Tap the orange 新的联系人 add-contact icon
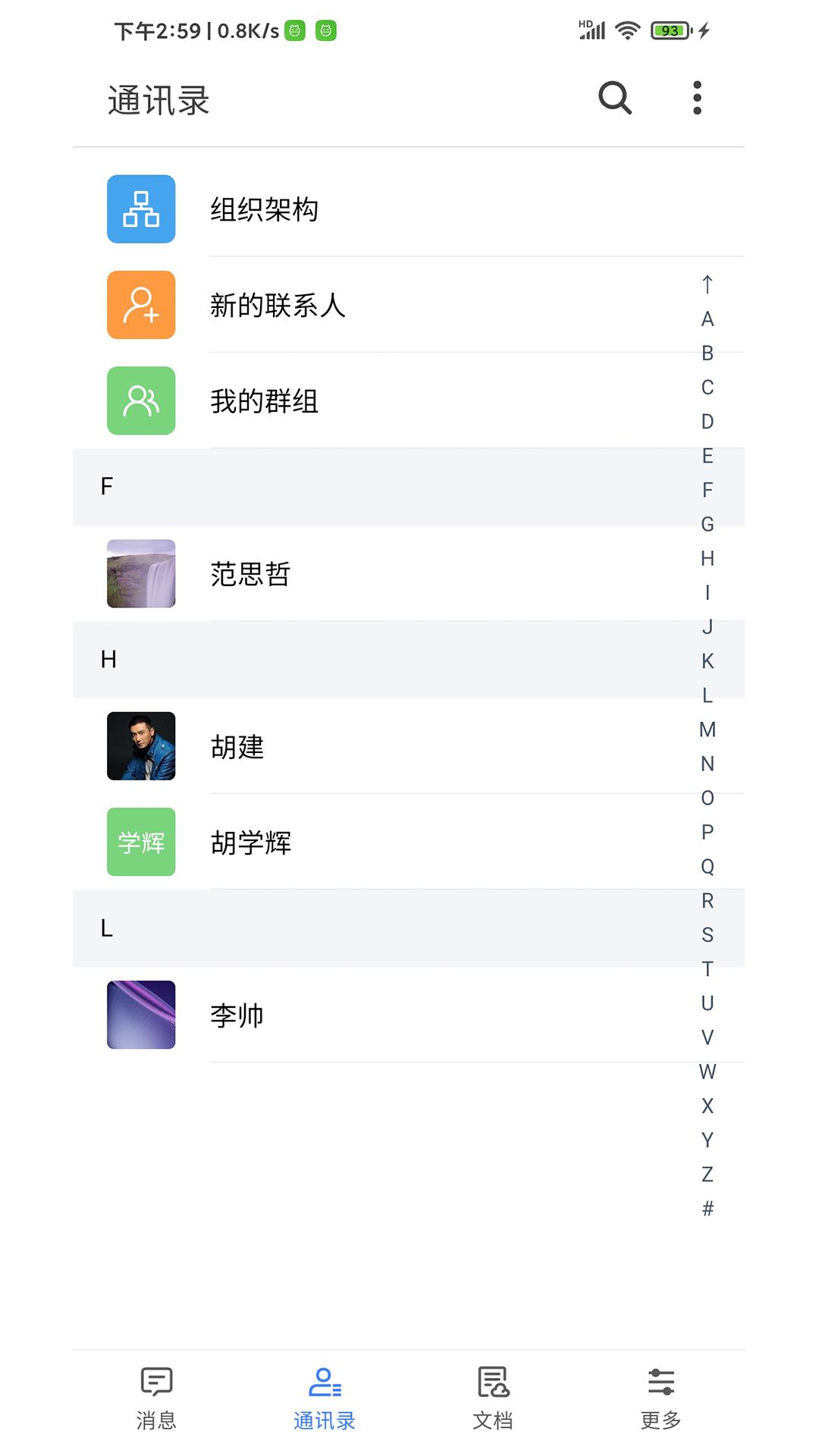The height and width of the screenshot is (1456, 819). (x=140, y=306)
